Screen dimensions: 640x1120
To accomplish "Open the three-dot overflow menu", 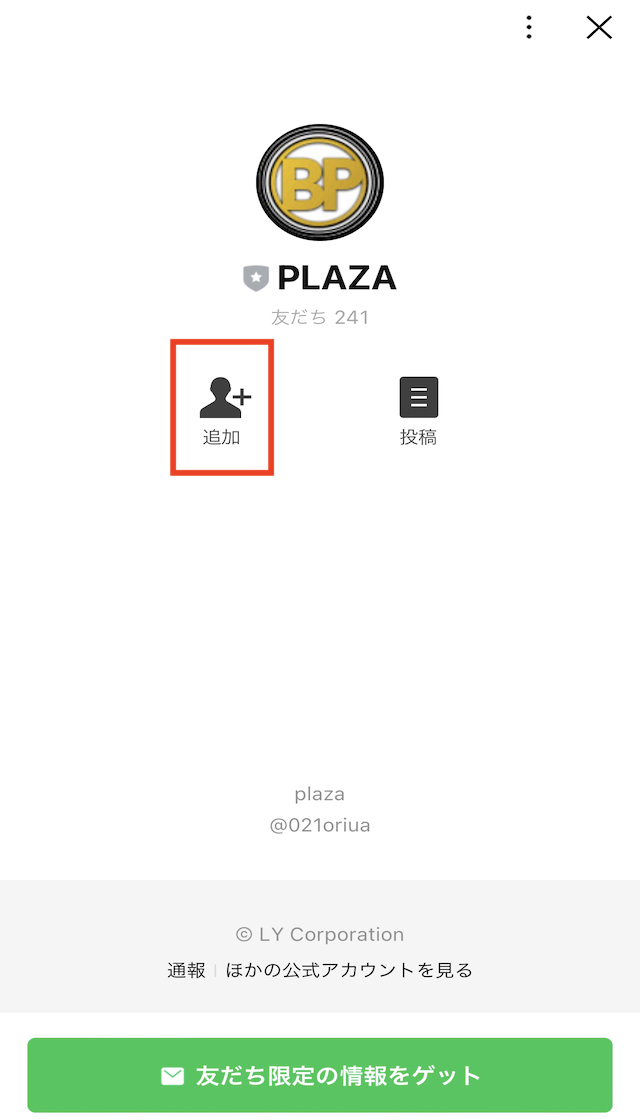I will pos(529,27).
